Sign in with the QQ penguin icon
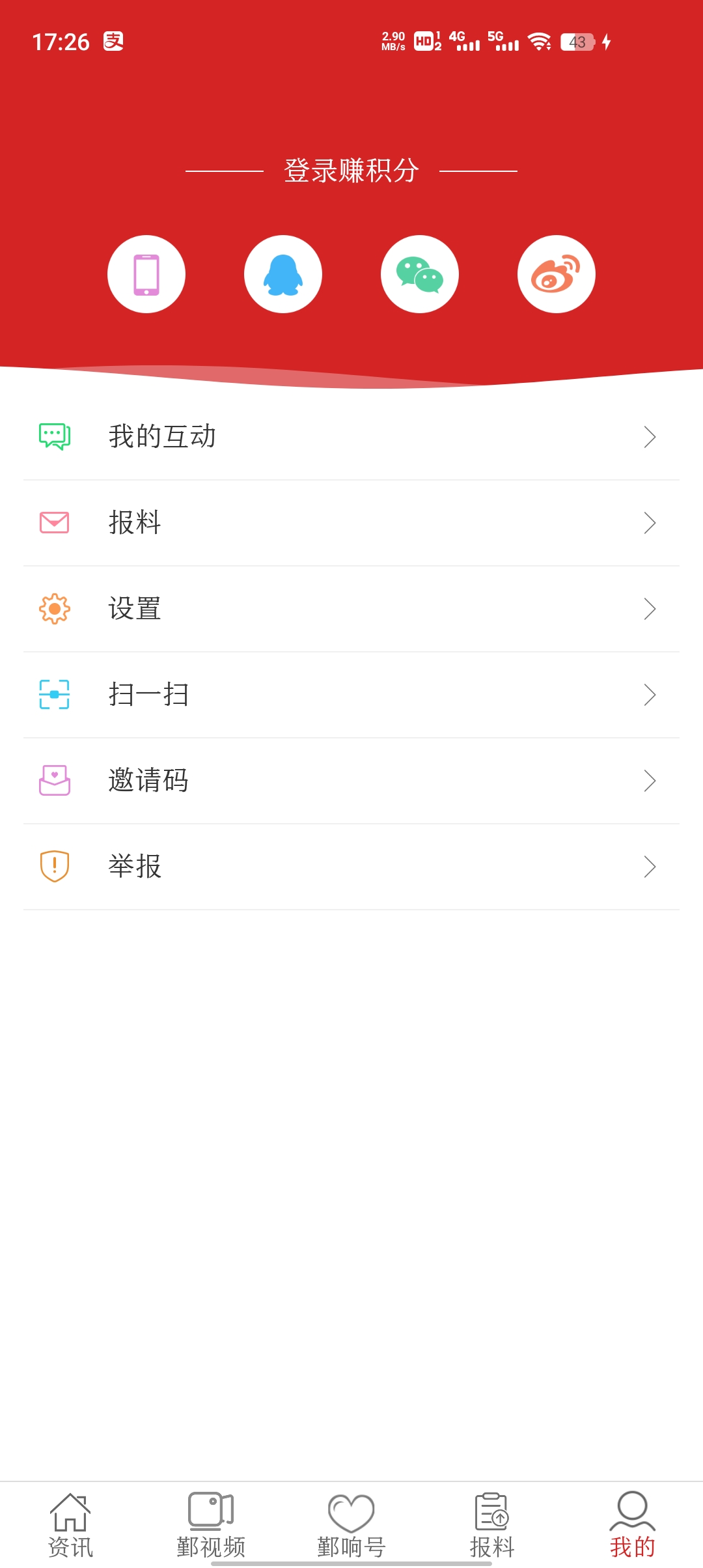 click(283, 274)
